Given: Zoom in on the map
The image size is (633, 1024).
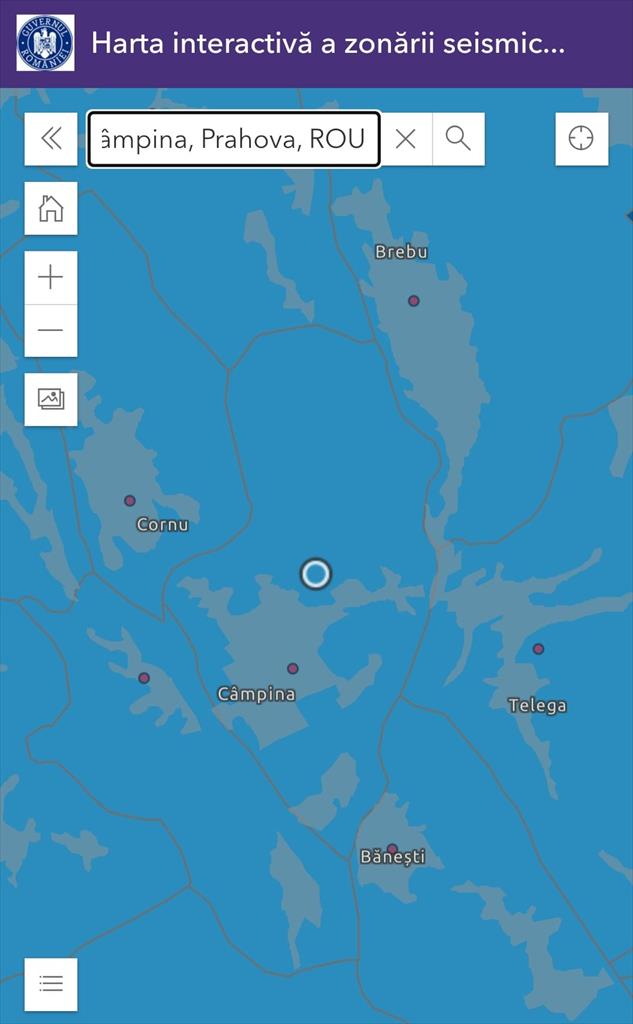Looking at the screenshot, I should click(51, 278).
